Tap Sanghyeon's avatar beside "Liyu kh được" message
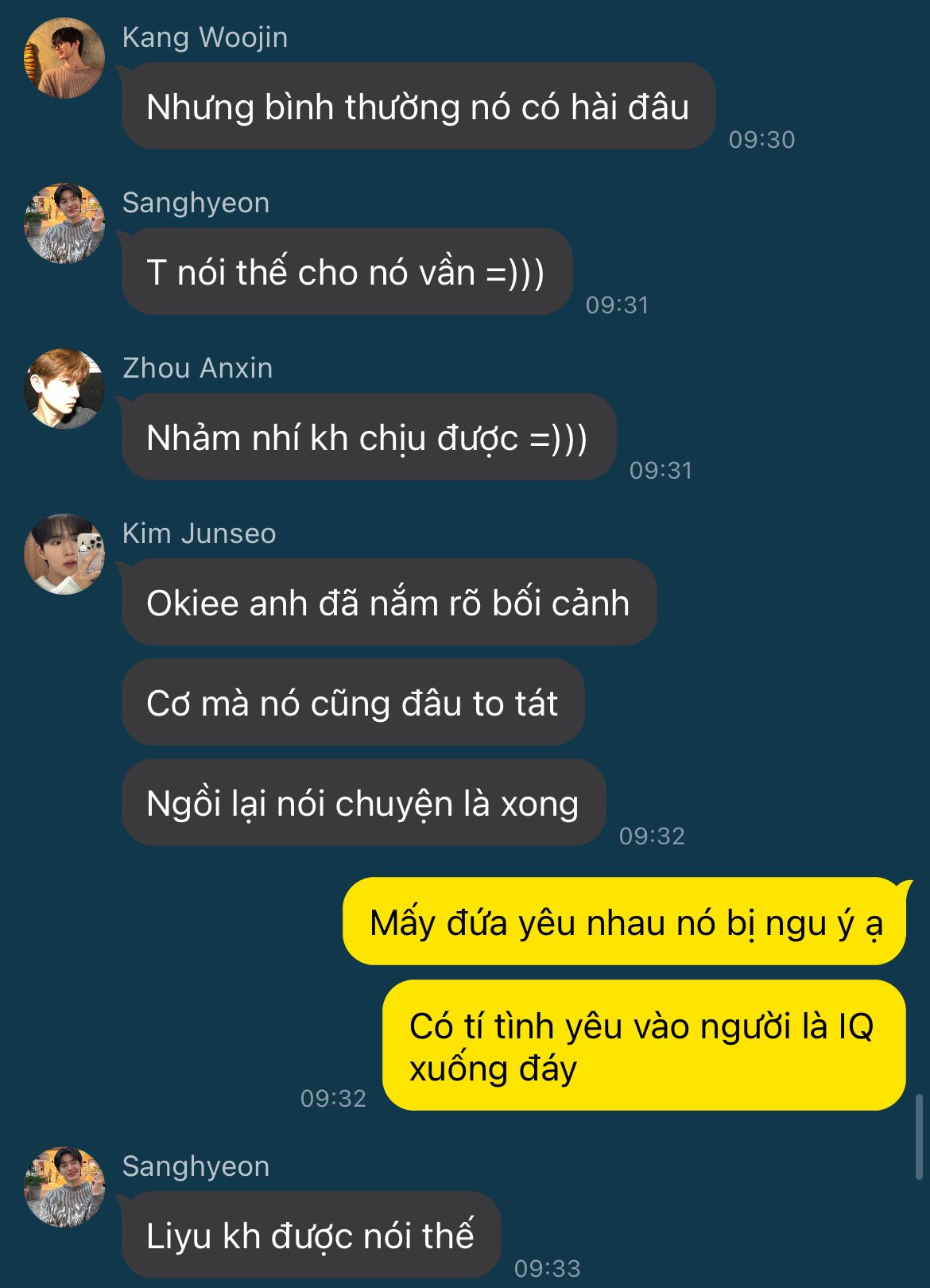This screenshot has height=1288, width=930. 64,1187
